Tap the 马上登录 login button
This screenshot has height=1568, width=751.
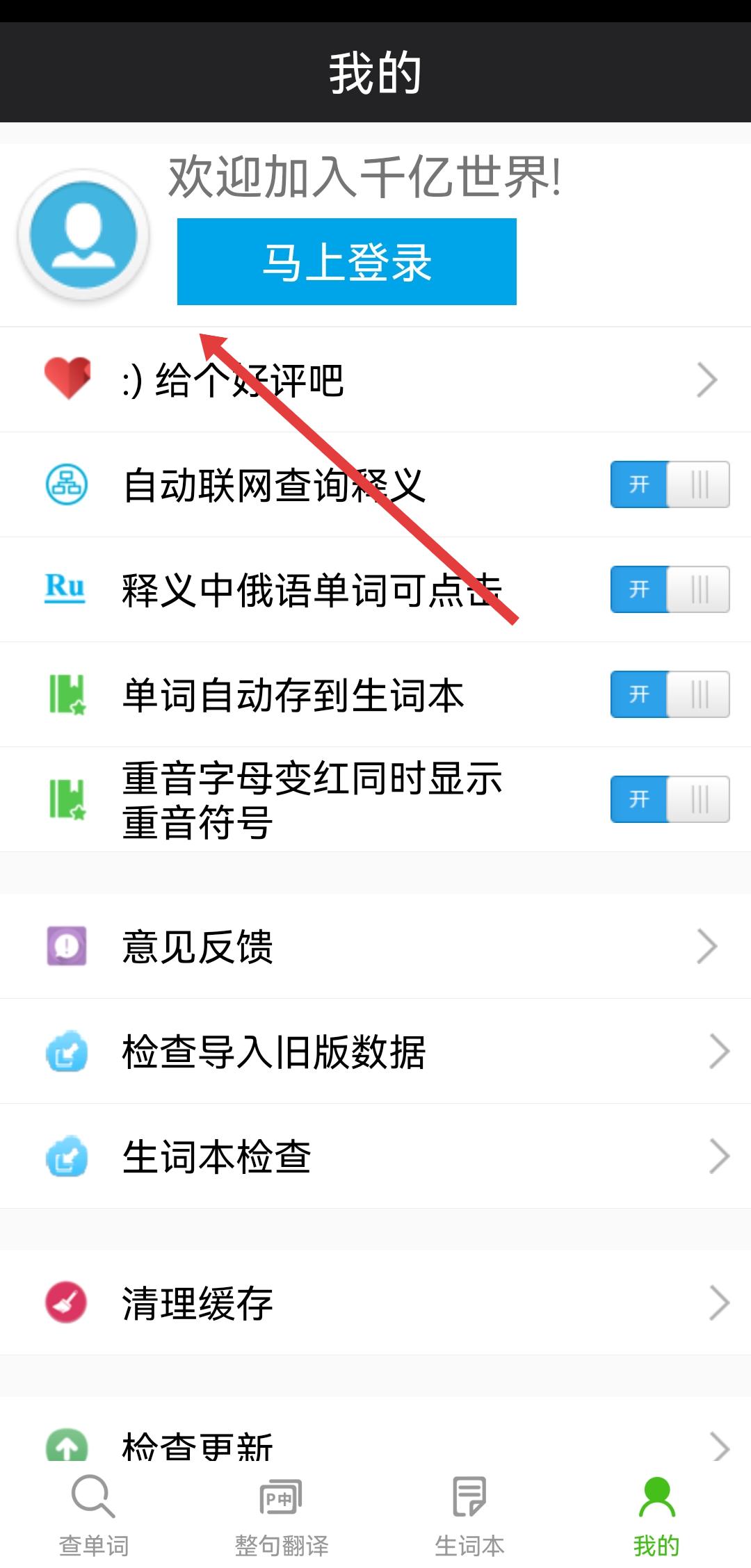(x=346, y=261)
